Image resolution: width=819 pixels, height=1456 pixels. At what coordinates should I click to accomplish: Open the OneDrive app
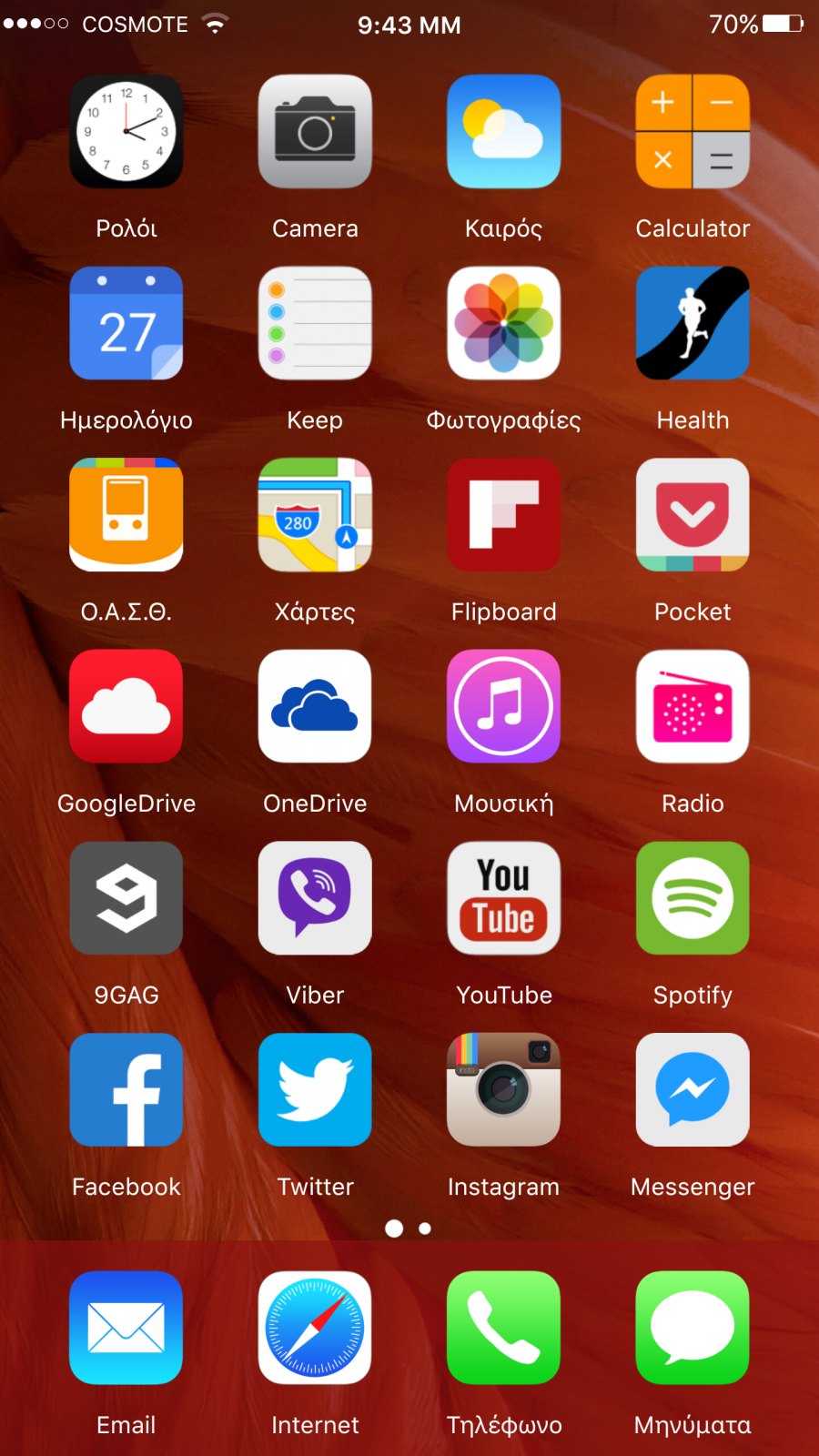tap(315, 706)
